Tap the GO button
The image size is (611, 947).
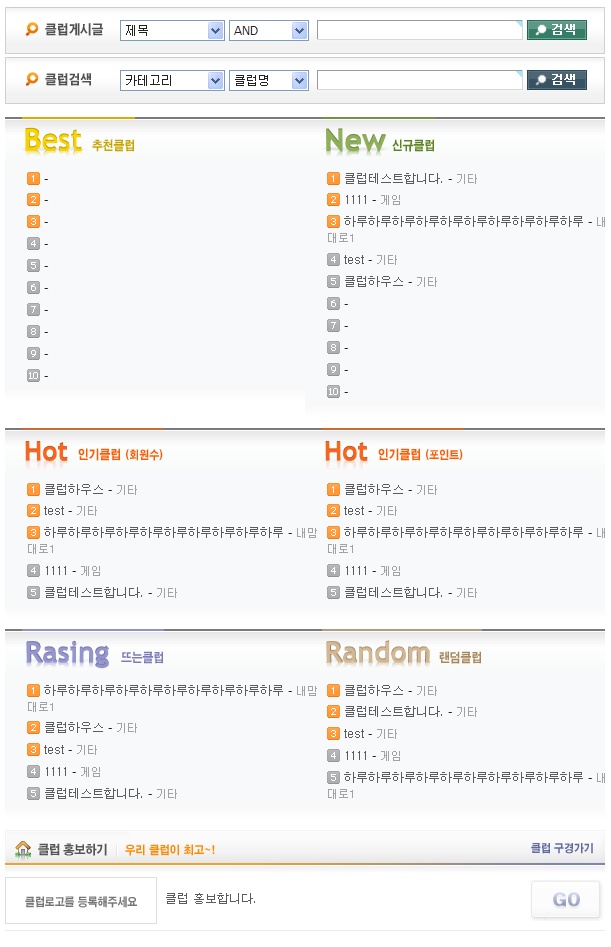point(566,900)
